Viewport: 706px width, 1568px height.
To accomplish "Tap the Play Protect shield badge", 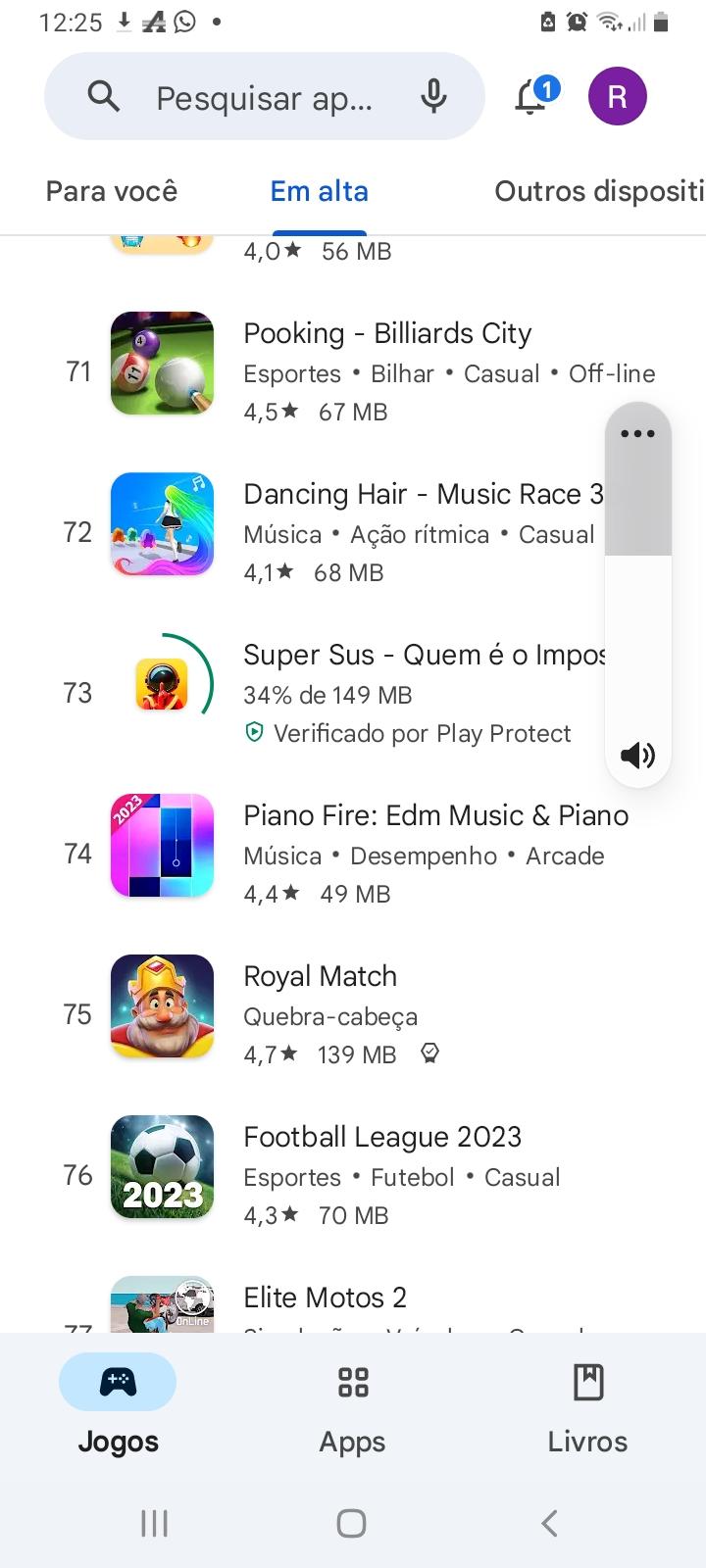I will [x=252, y=733].
